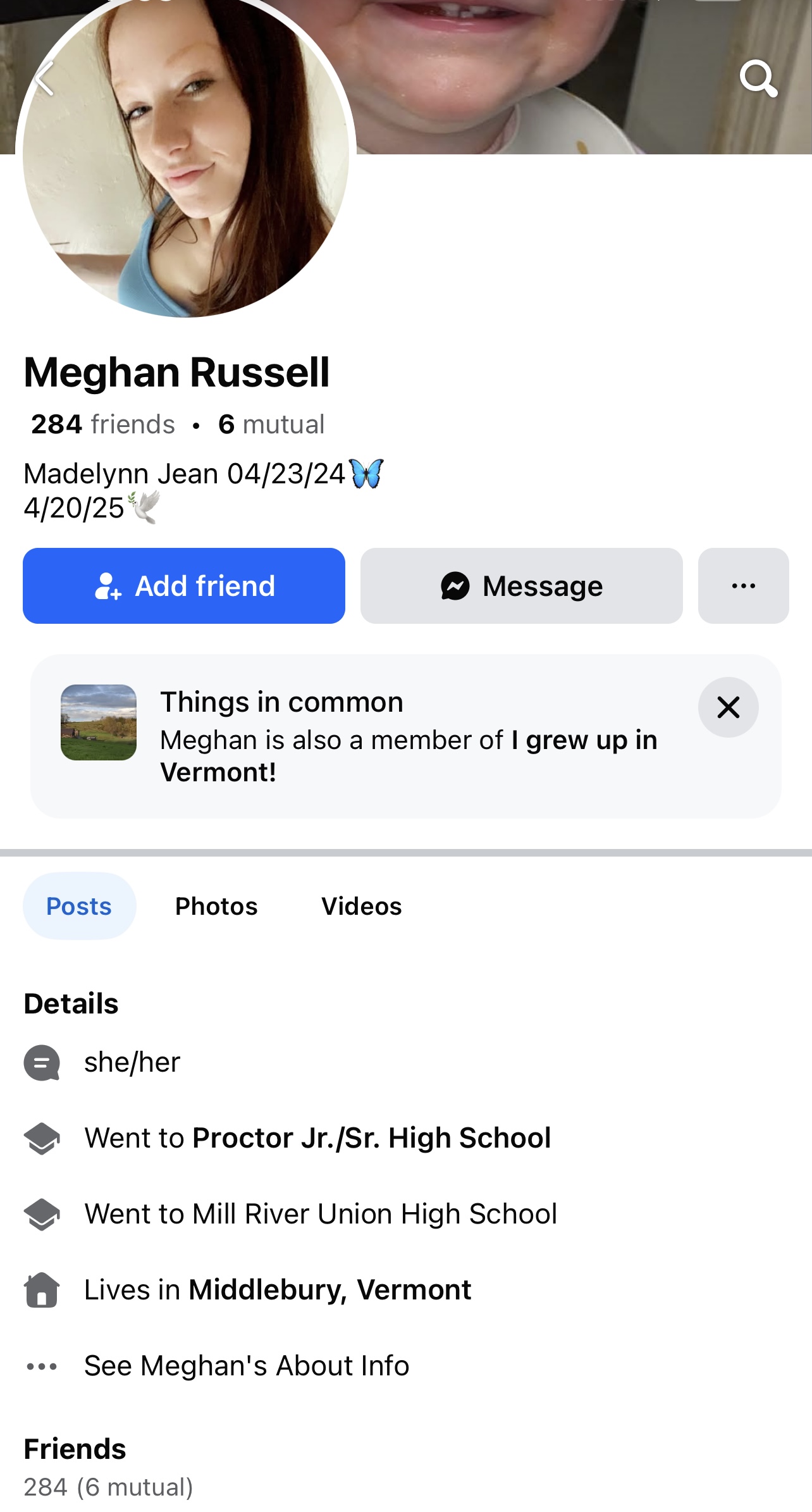This screenshot has width=812, height=1512.
Task: Send a message with the Message button
Action: [x=522, y=586]
